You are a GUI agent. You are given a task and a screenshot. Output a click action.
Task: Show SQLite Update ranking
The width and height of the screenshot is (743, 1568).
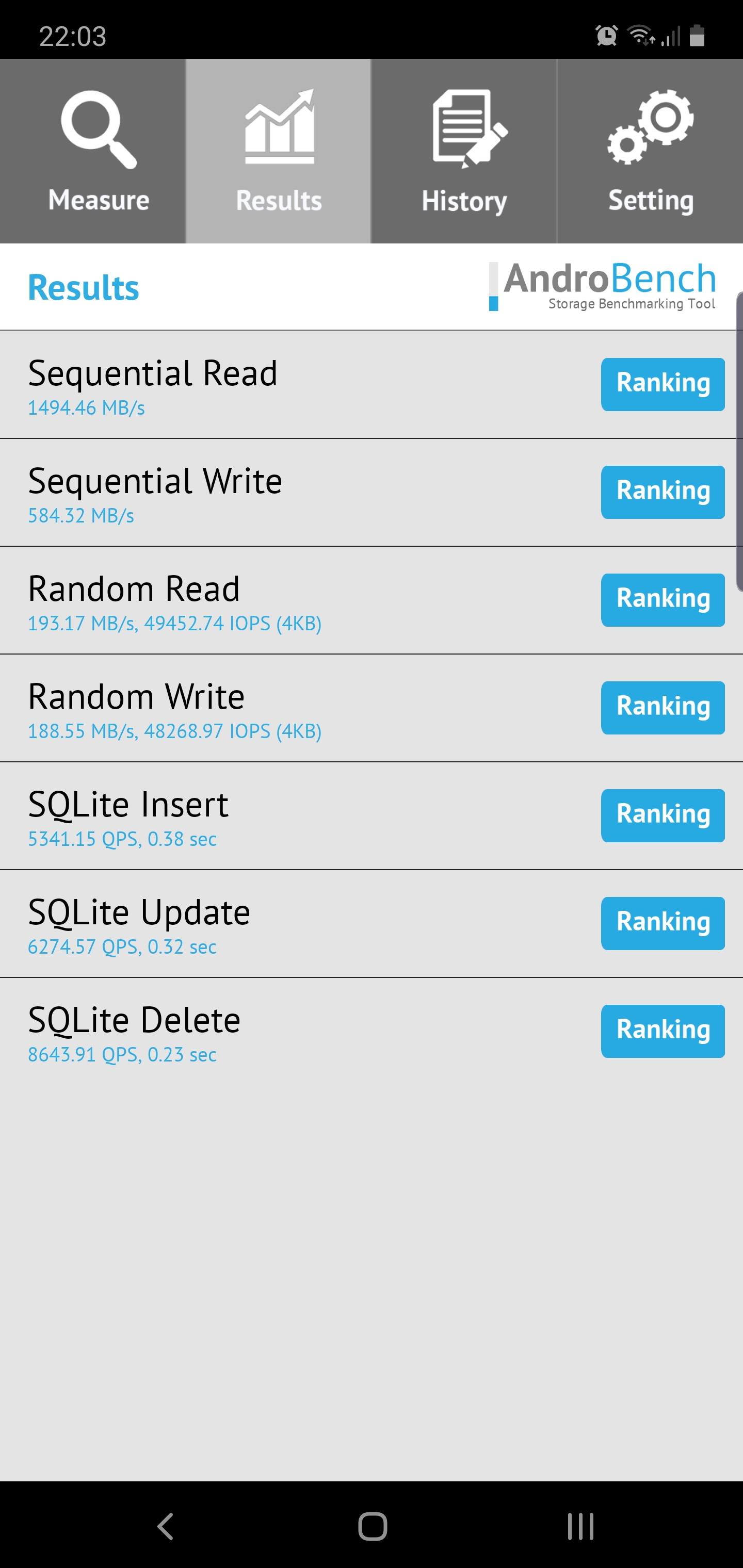663,923
